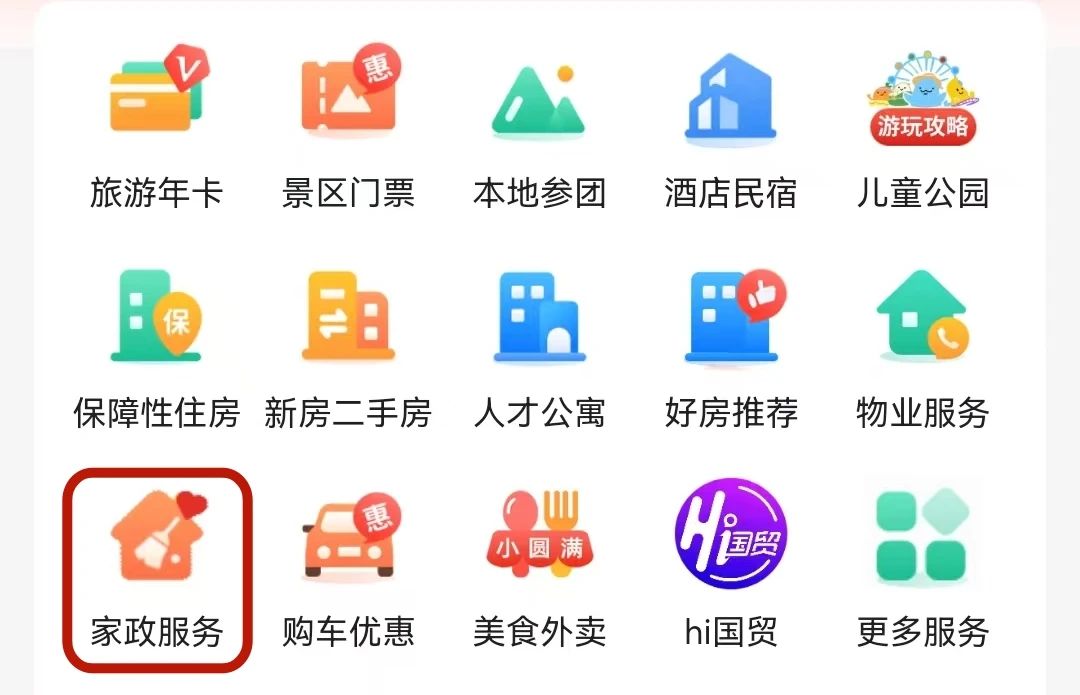Open 新房二手房 listings
This screenshot has width=1080, height=695.
point(347,320)
